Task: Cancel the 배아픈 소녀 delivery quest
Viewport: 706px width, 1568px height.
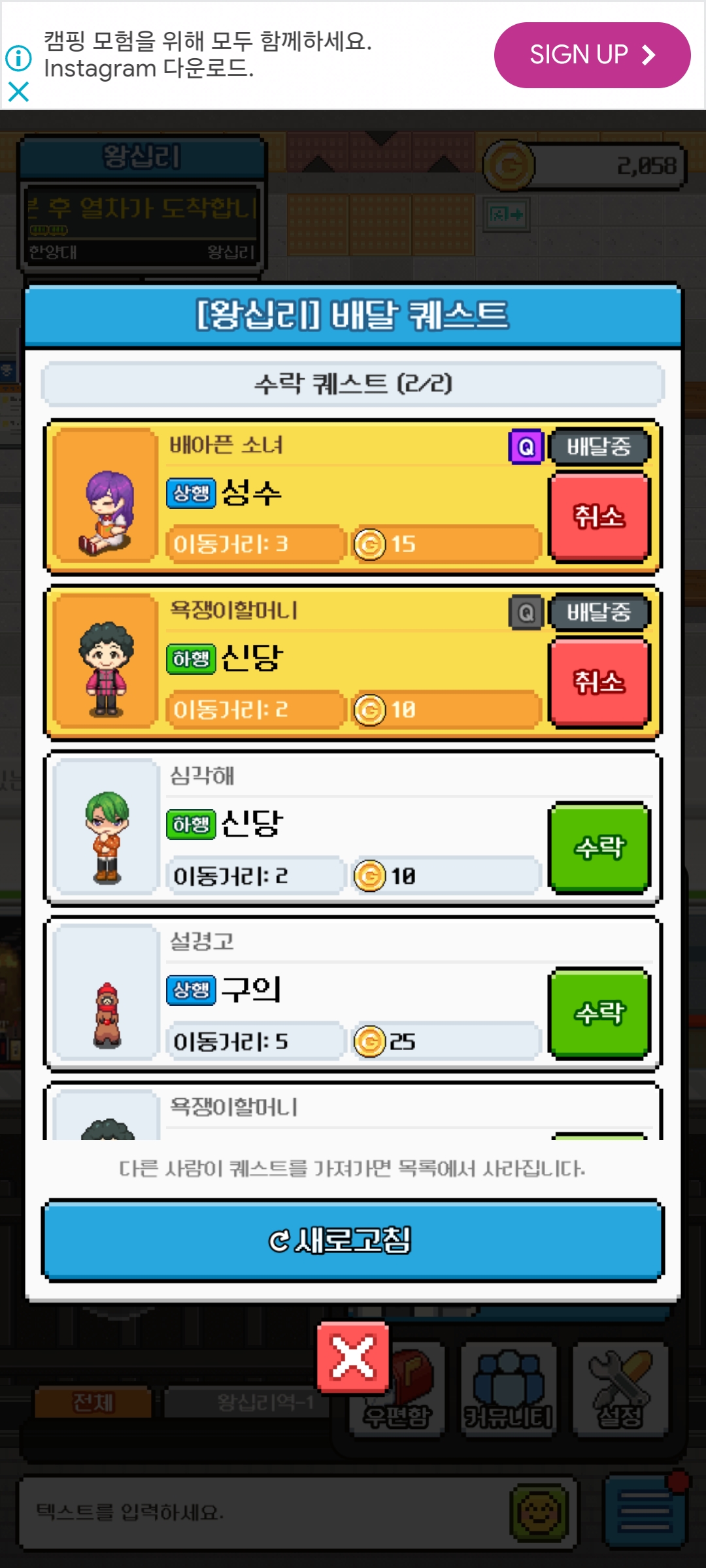Action: [x=599, y=517]
